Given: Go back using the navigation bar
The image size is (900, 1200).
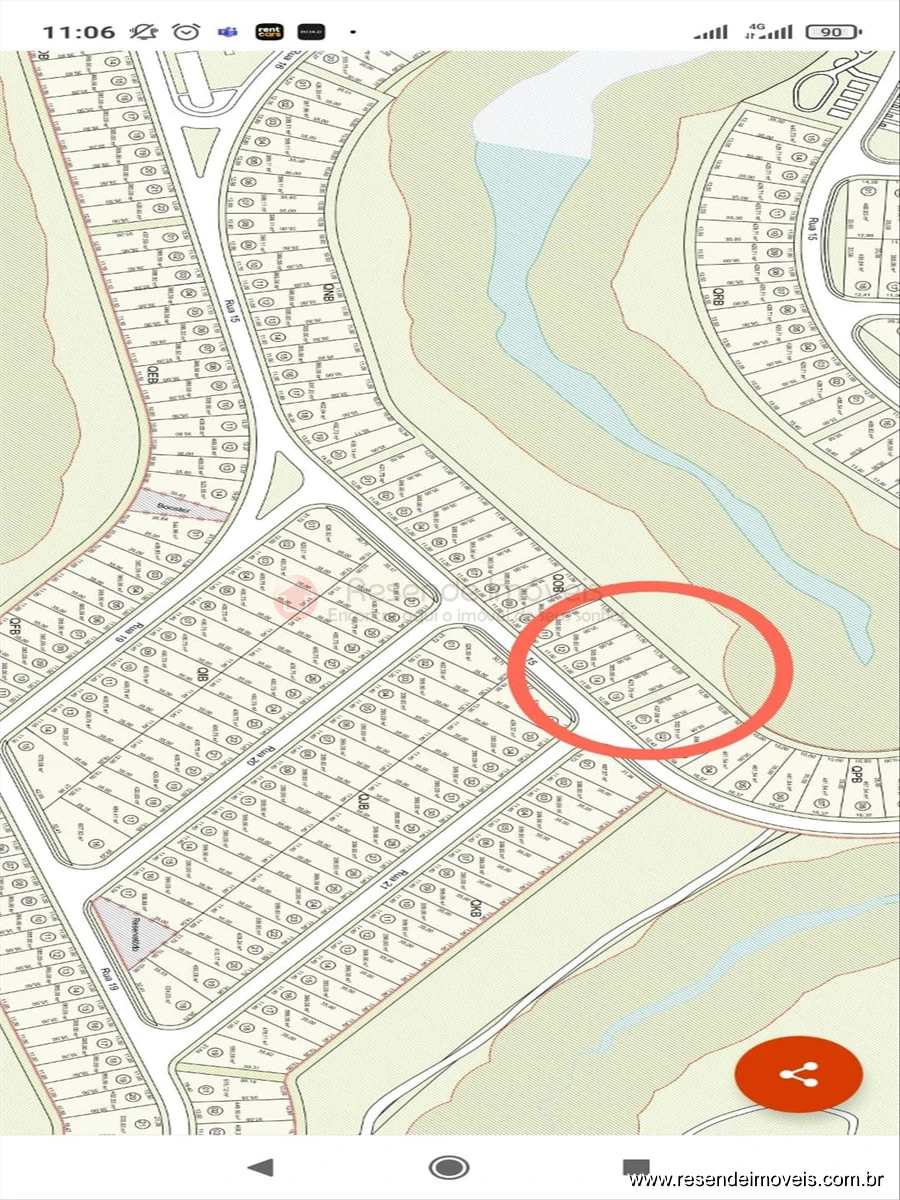Looking at the screenshot, I should (x=260, y=1167).
